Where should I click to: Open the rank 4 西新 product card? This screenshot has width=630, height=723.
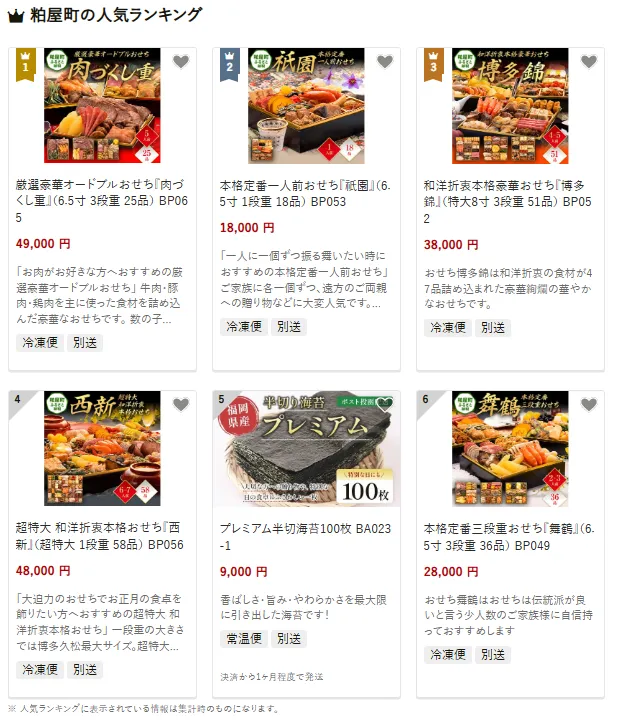(102, 538)
